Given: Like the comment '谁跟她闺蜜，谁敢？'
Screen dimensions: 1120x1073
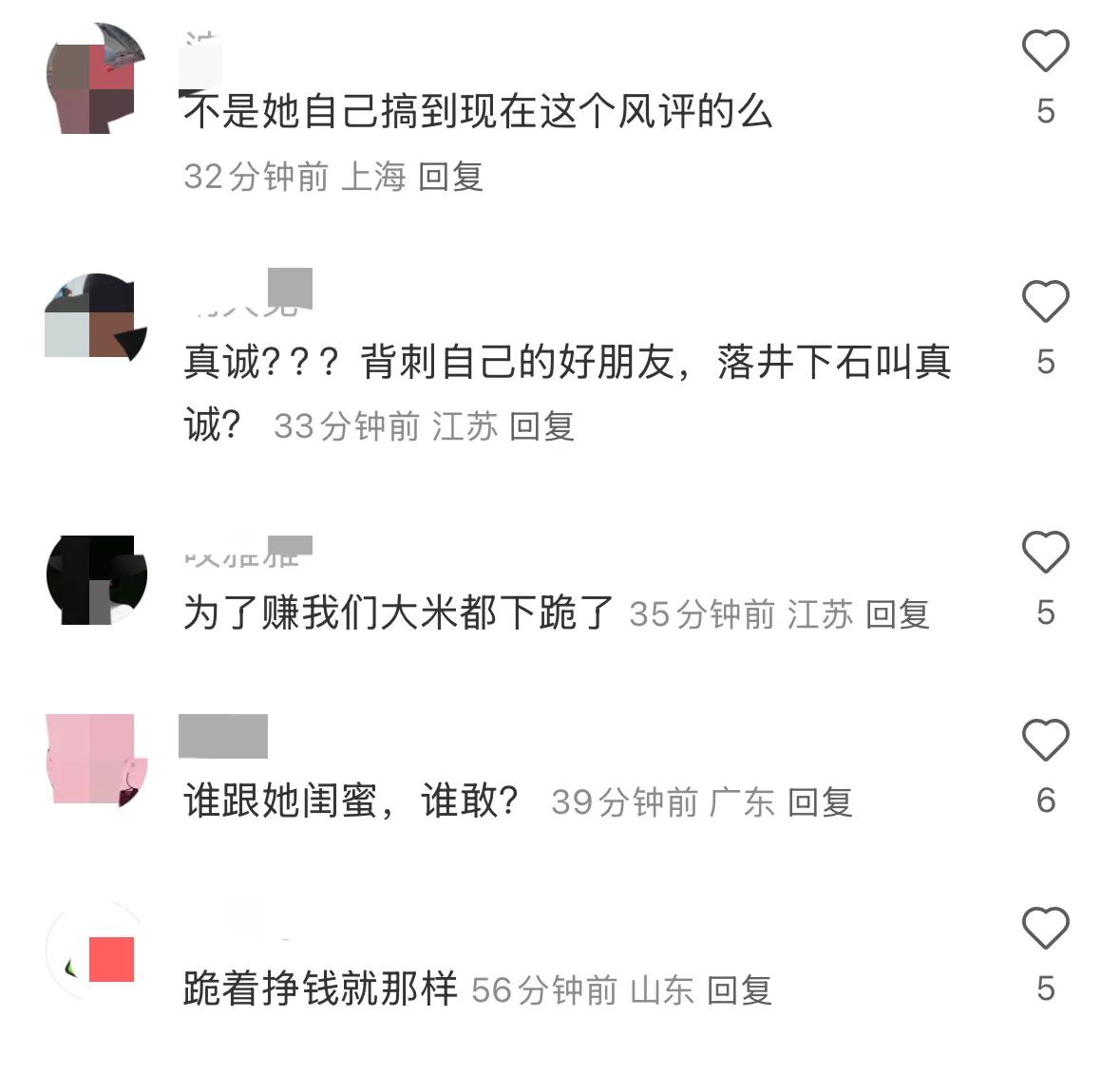Looking at the screenshot, I should (x=1045, y=740).
